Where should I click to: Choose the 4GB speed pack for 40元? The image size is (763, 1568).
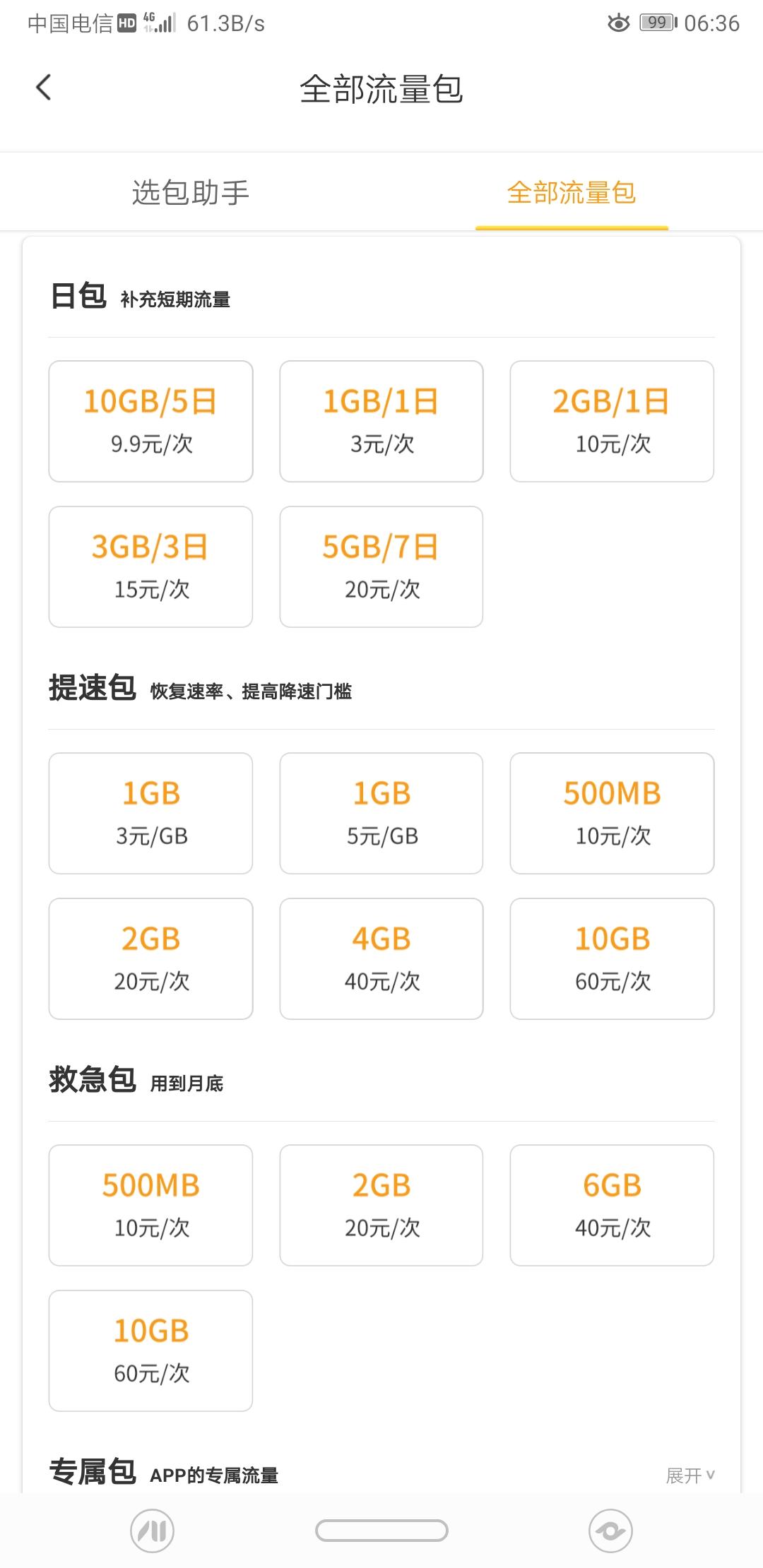coord(381,958)
